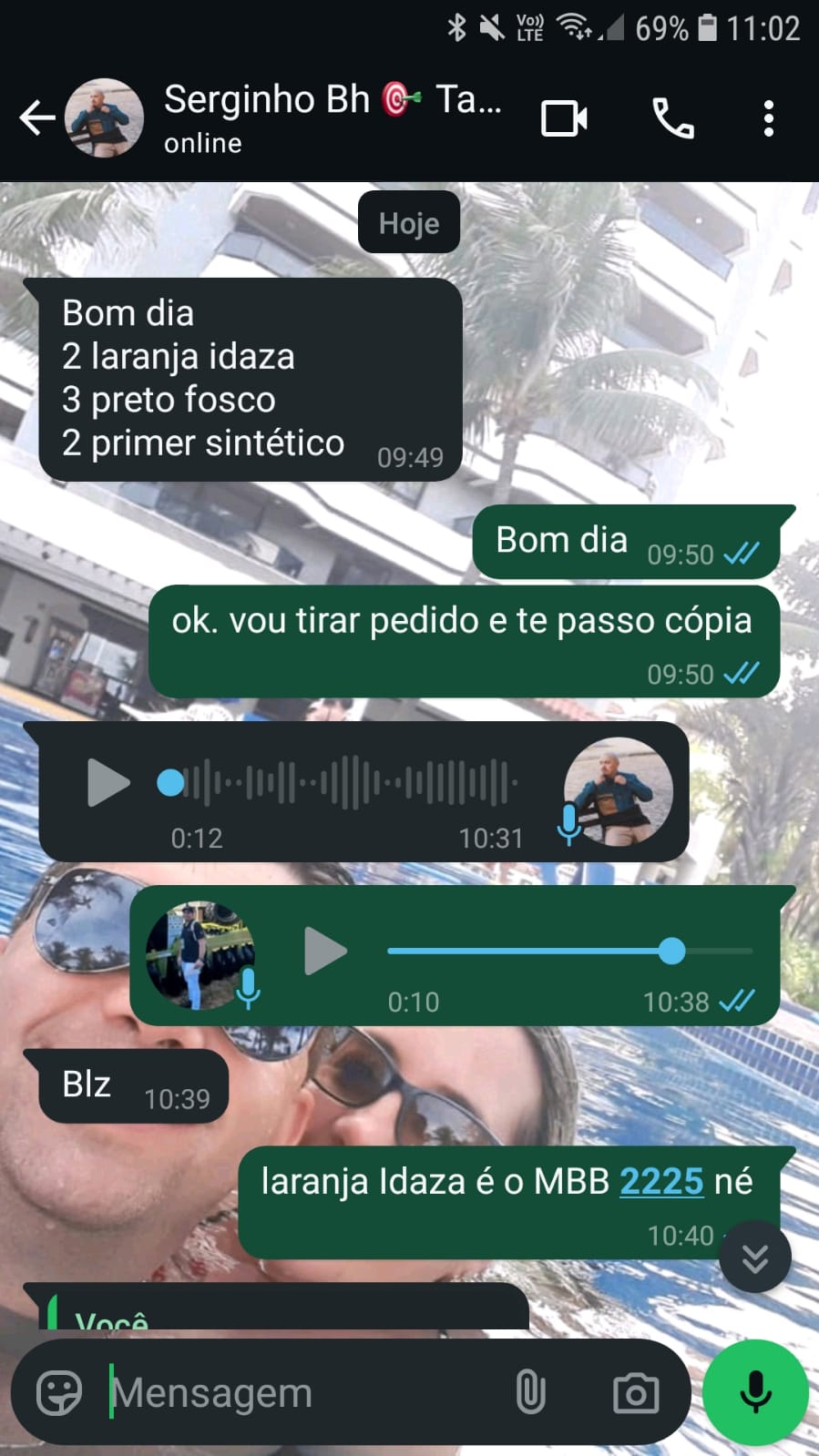
Task: Tap the 2225 linked number
Action: pyautogui.click(x=661, y=1182)
